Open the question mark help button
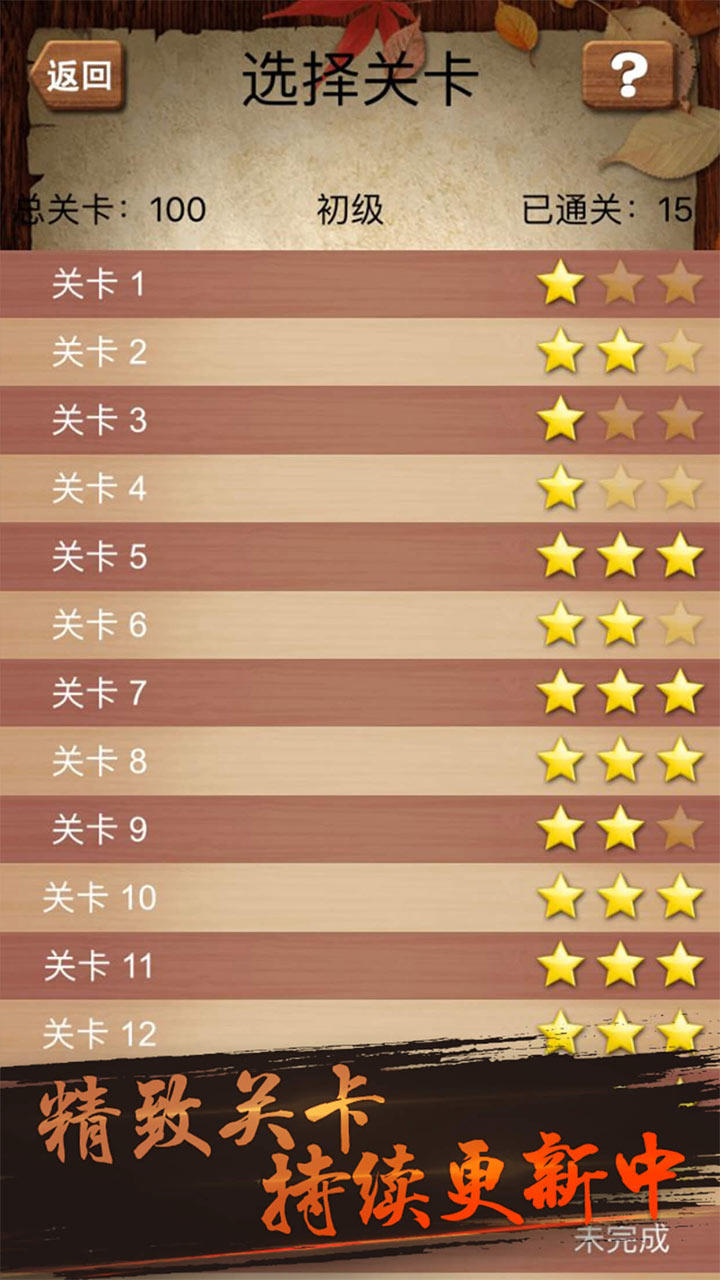The image size is (720, 1280). pyautogui.click(x=627, y=75)
